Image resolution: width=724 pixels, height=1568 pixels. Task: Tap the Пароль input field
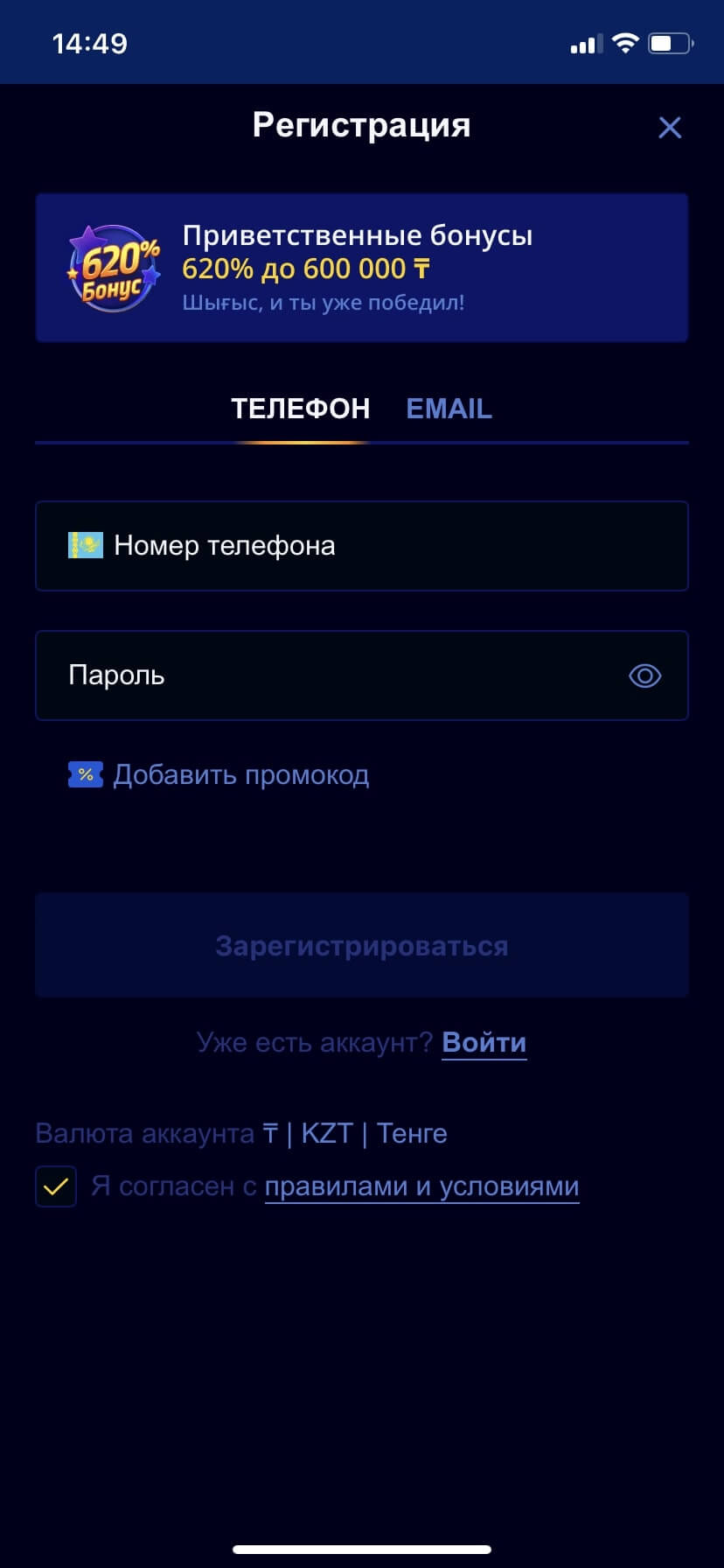click(x=332, y=675)
